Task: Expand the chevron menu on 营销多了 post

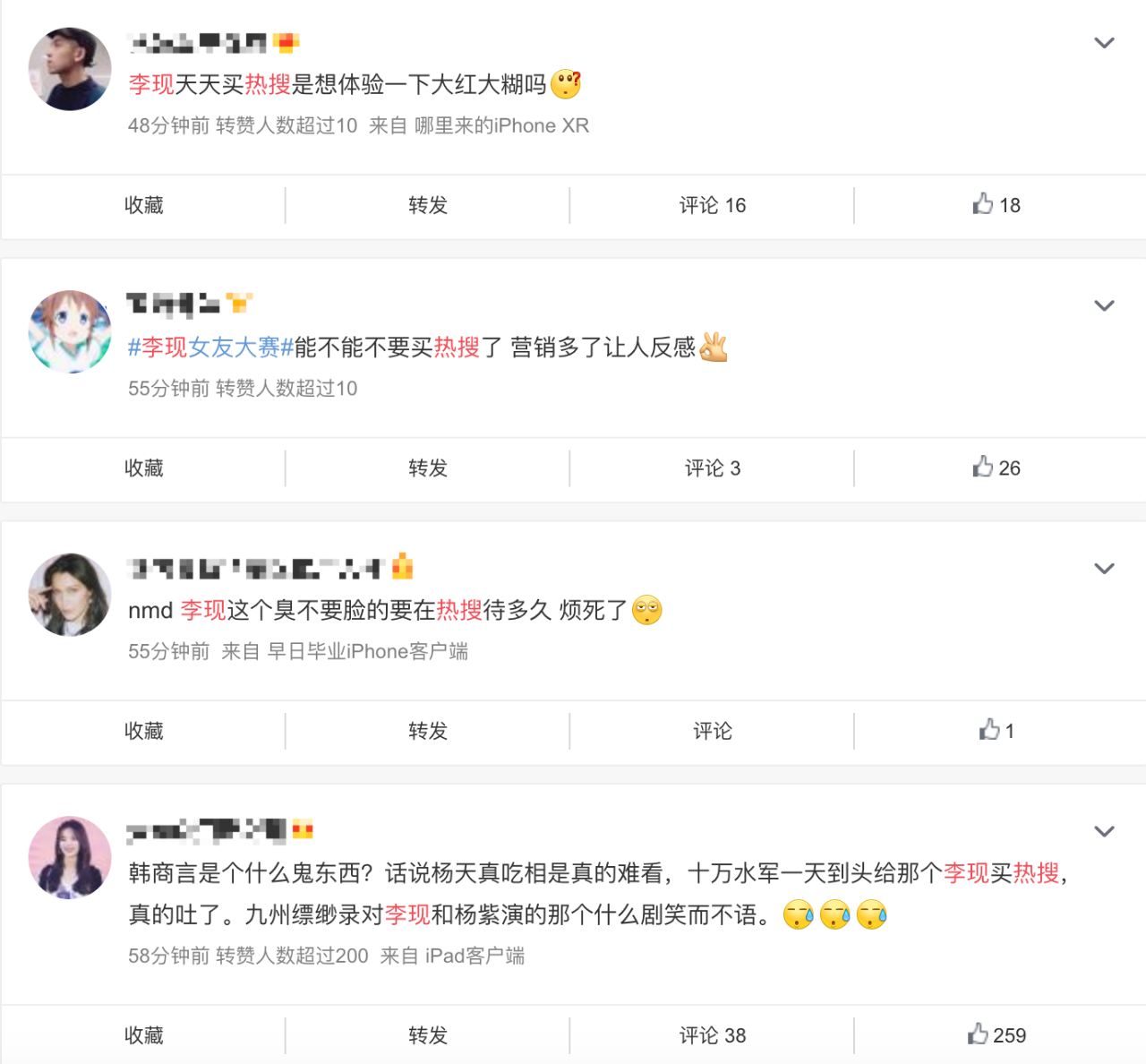Action: point(1104,305)
